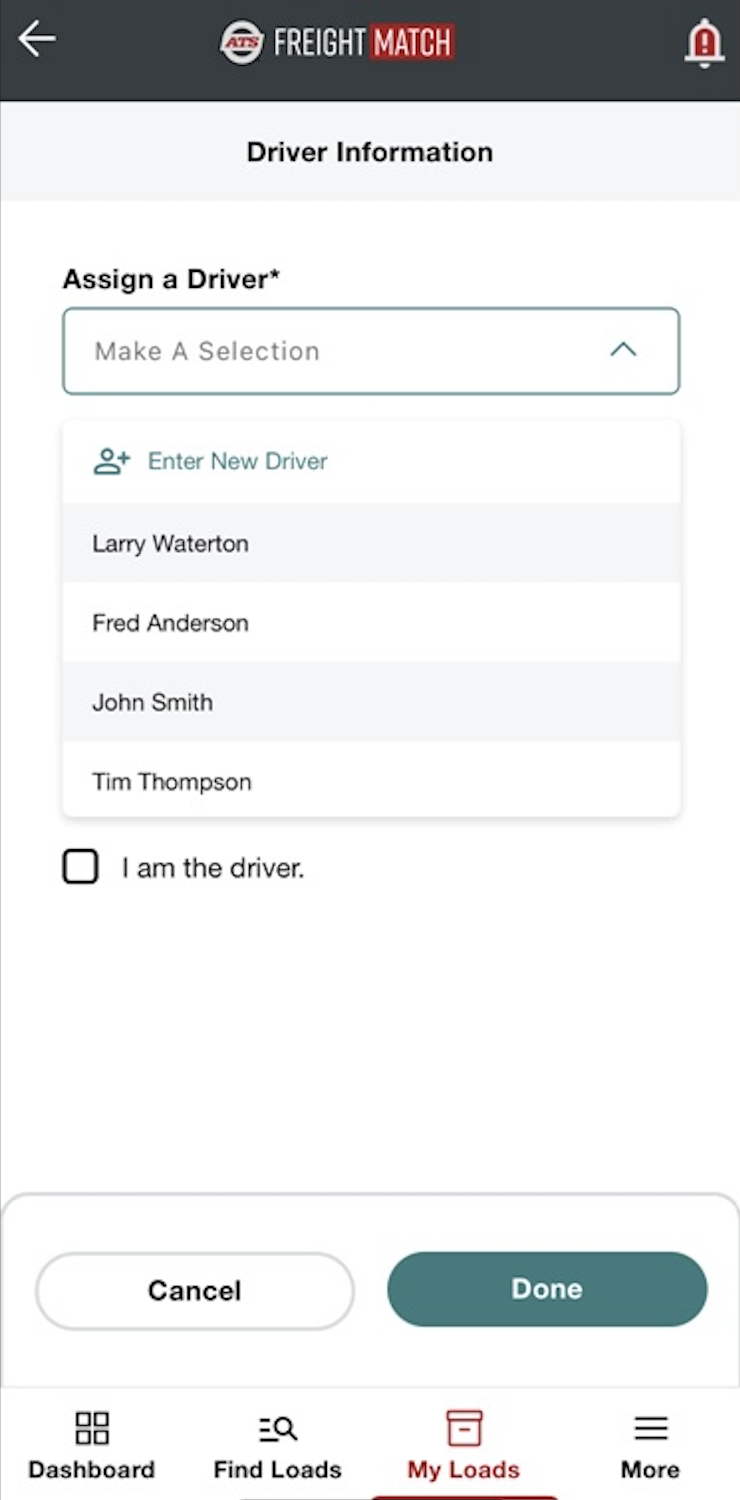Choose Enter New Driver option
Viewport: 740px width, 1500px height.
[237, 461]
